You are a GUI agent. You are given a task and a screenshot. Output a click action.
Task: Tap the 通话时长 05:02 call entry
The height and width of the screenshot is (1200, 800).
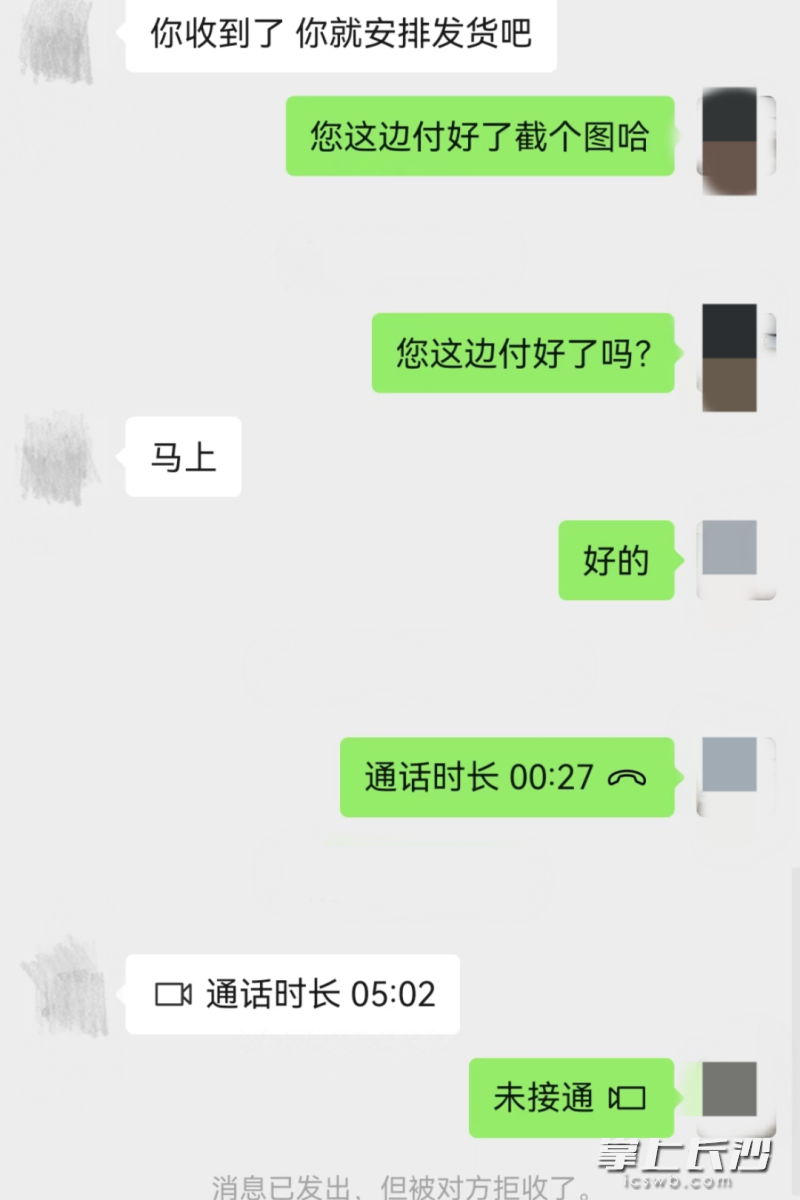[290, 994]
